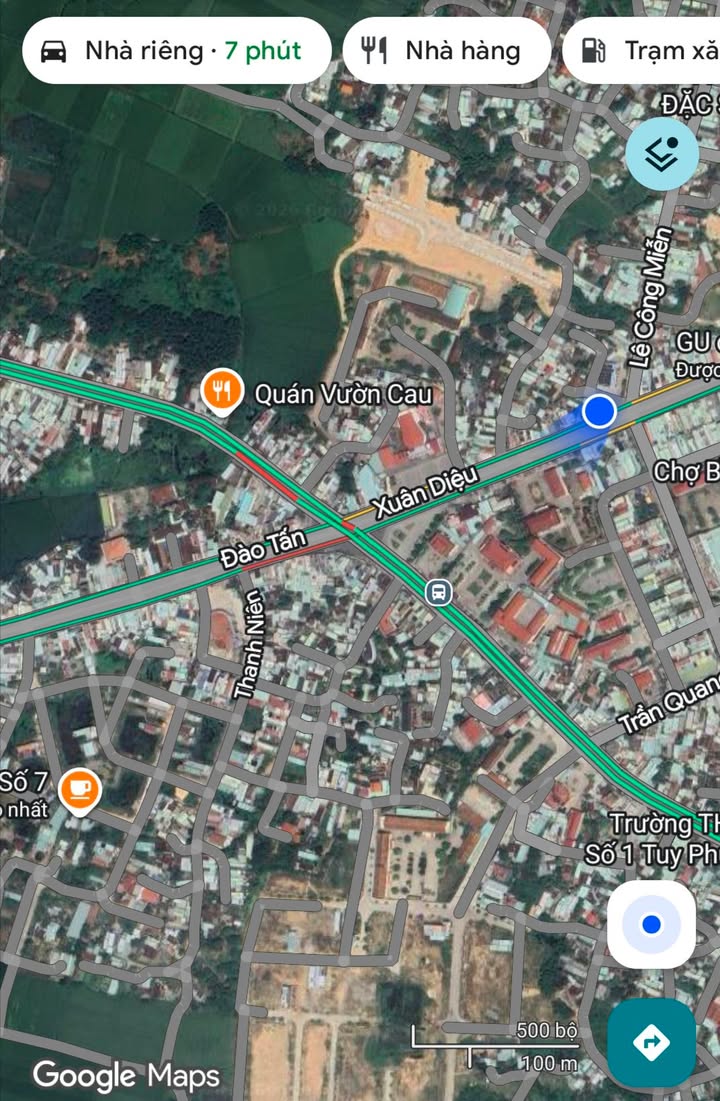Screen dimensions: 720x1101
Task: Select the Nhà riêng 7 phút chip
Action: coord(176,51)
